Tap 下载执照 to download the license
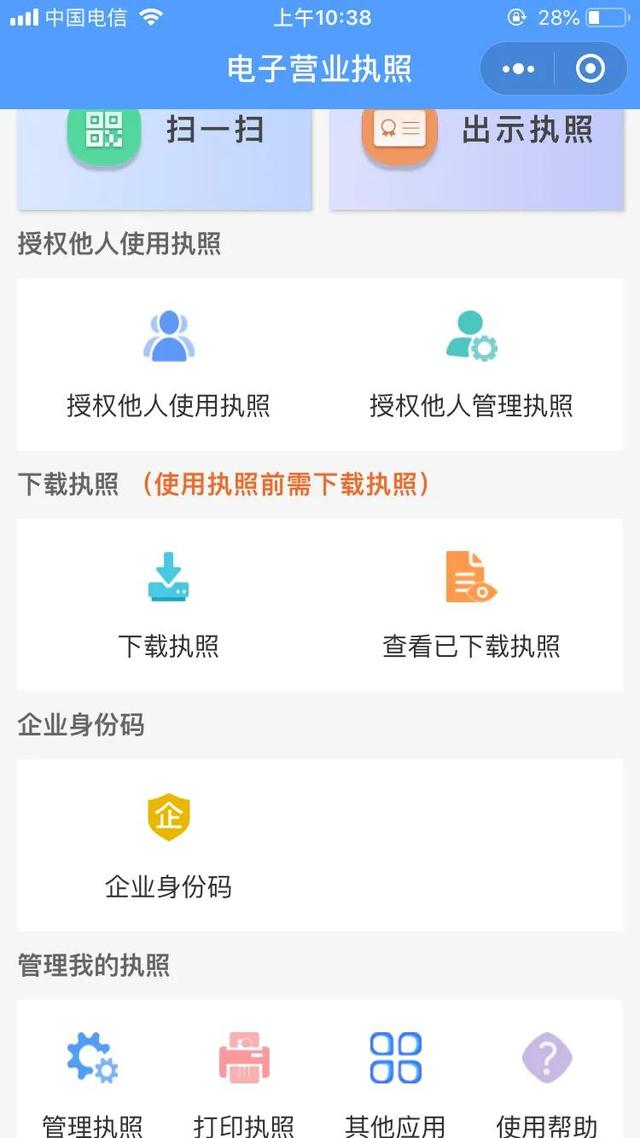Viewport: 640px width, 1138px height. [168, 605]
